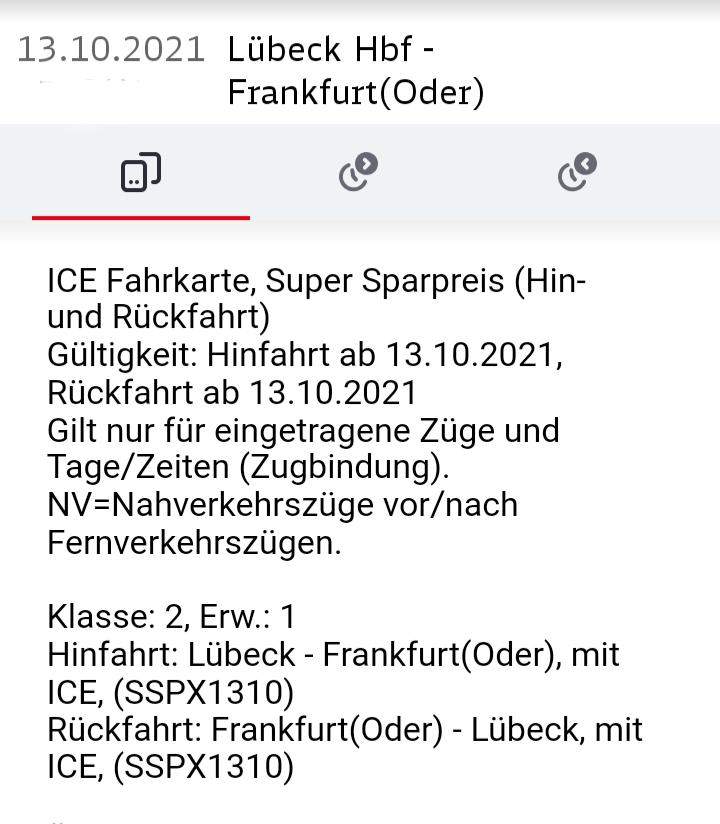Screen dimensions: 720x824
Task: Click the red underline below the ticket tab
Action: click(x=140, y=213)
